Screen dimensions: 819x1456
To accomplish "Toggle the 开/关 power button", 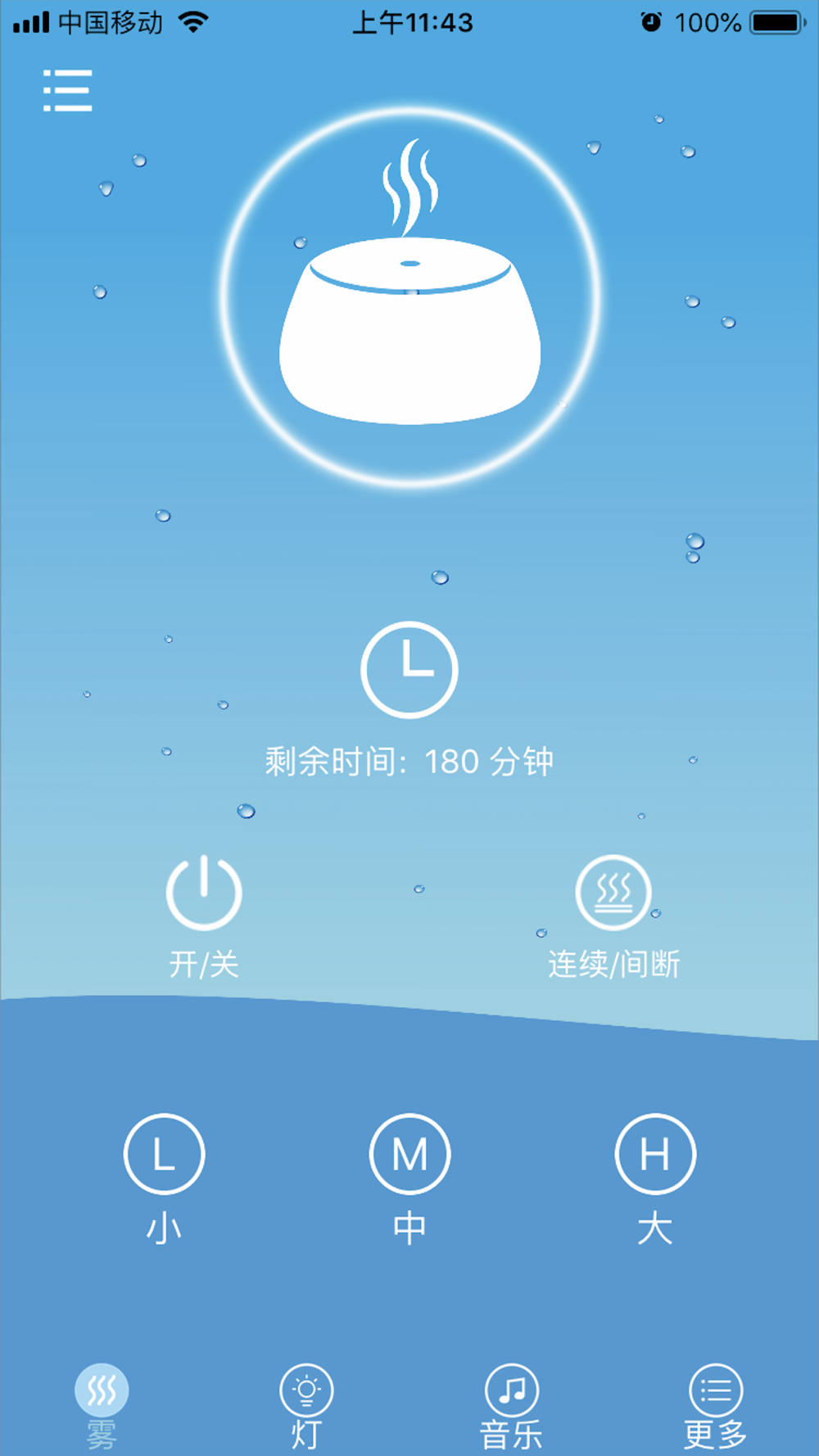I will (x=204, y=893).
